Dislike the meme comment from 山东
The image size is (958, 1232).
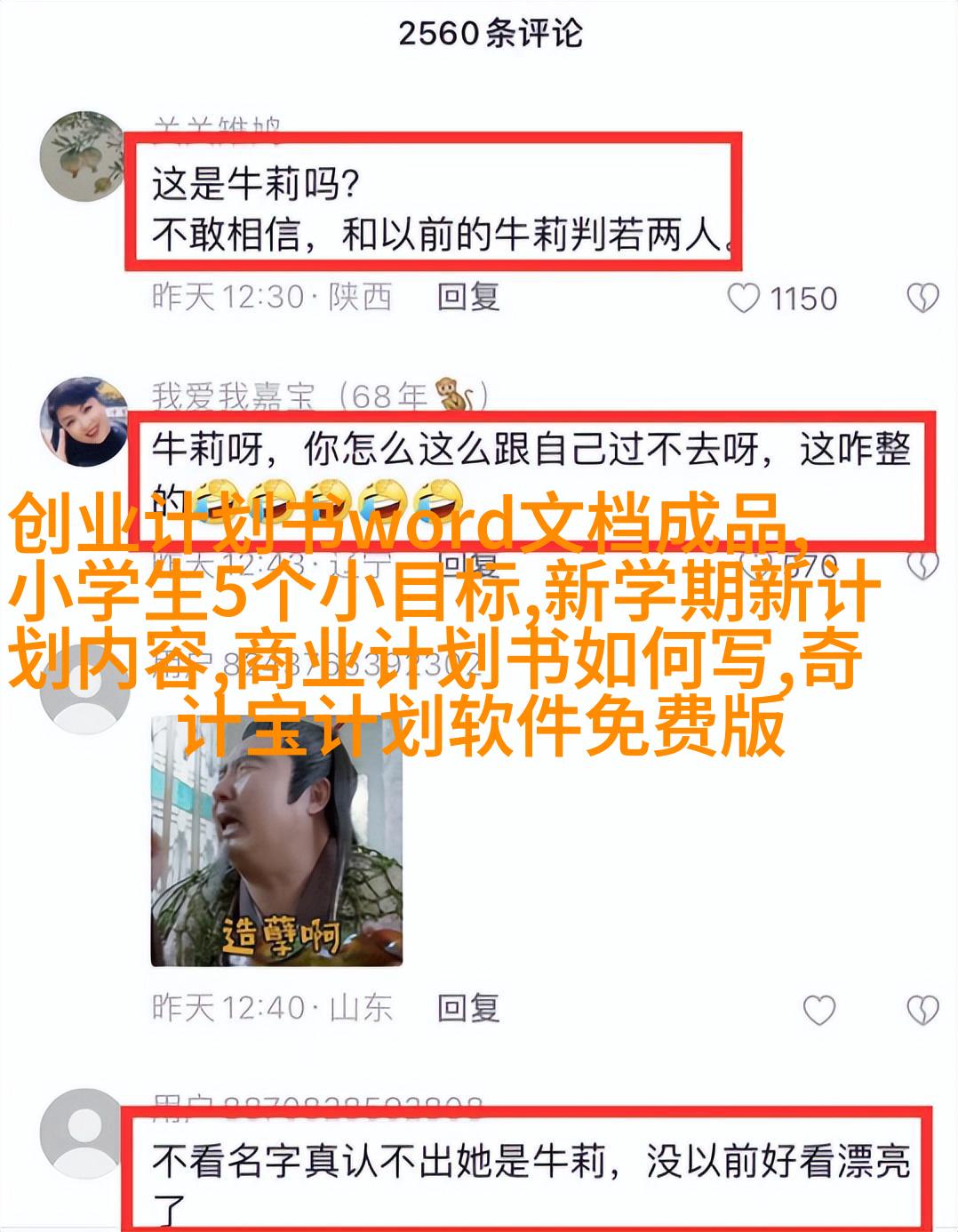(x=922, y=1010)
